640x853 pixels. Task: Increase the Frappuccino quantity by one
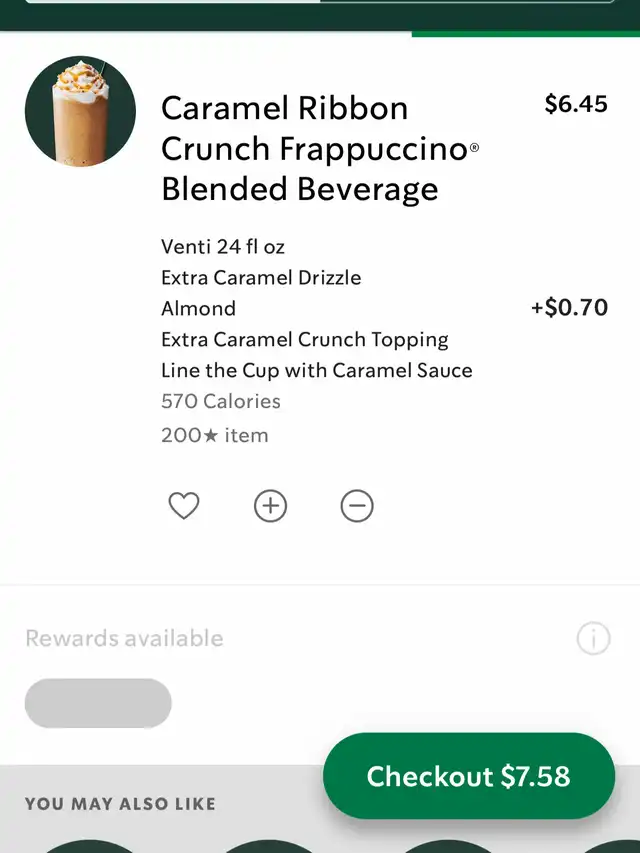pyautogui.click(x=270, y=506)
